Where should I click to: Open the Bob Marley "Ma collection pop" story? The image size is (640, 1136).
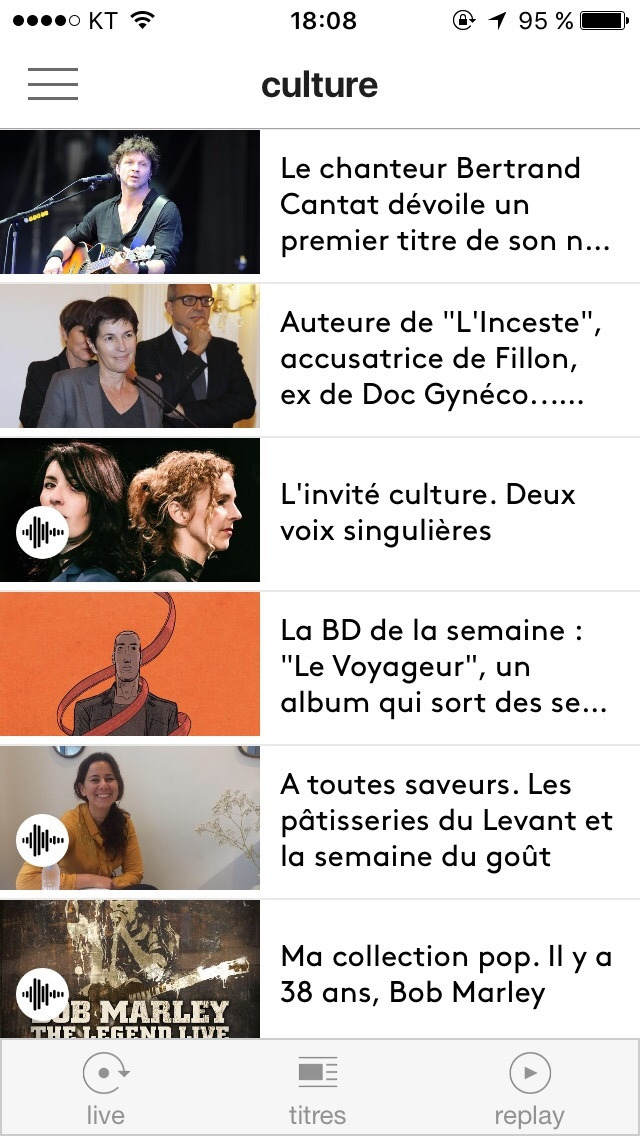(445, 974)
